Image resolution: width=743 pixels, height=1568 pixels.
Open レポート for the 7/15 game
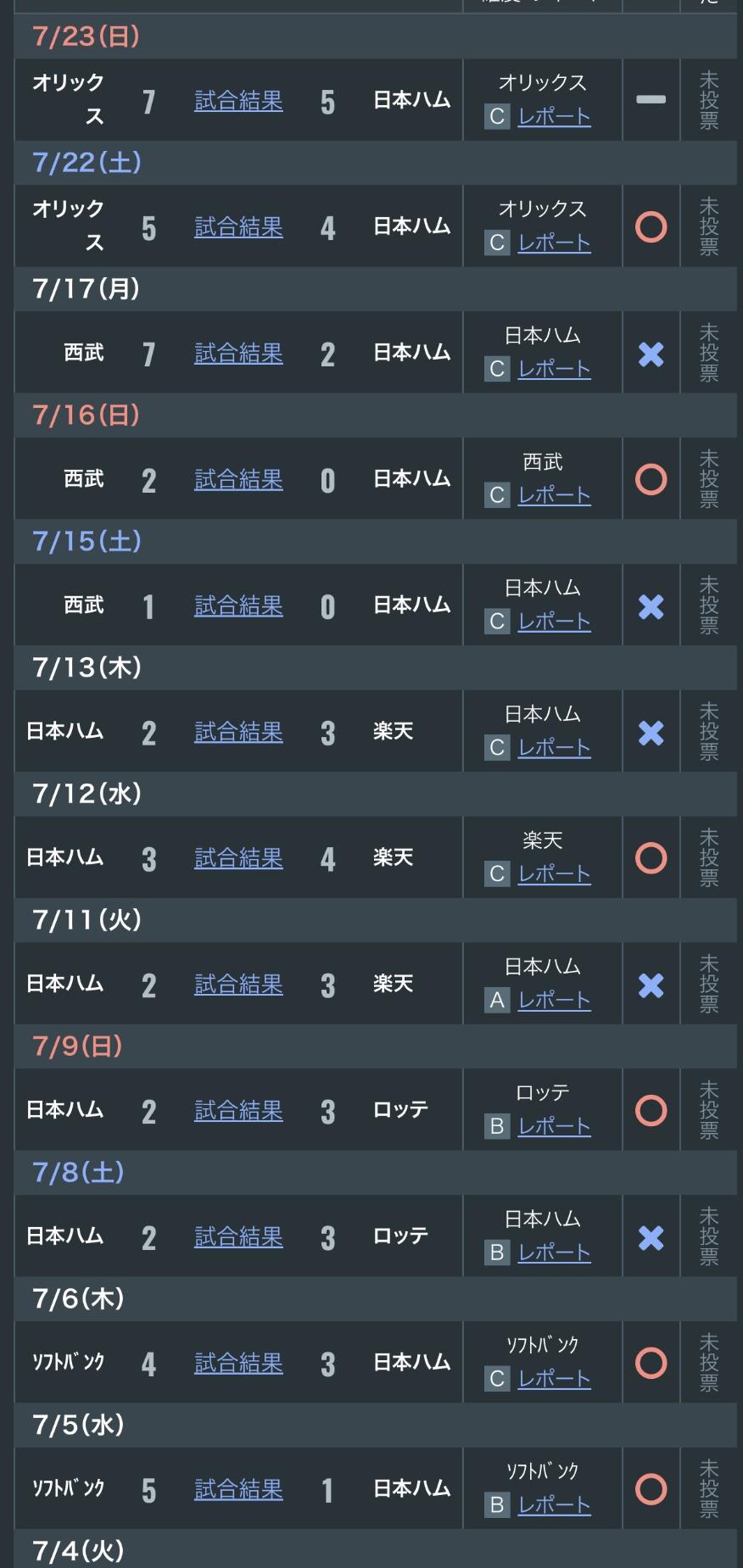pyautogui.click(x=554, y=622)
